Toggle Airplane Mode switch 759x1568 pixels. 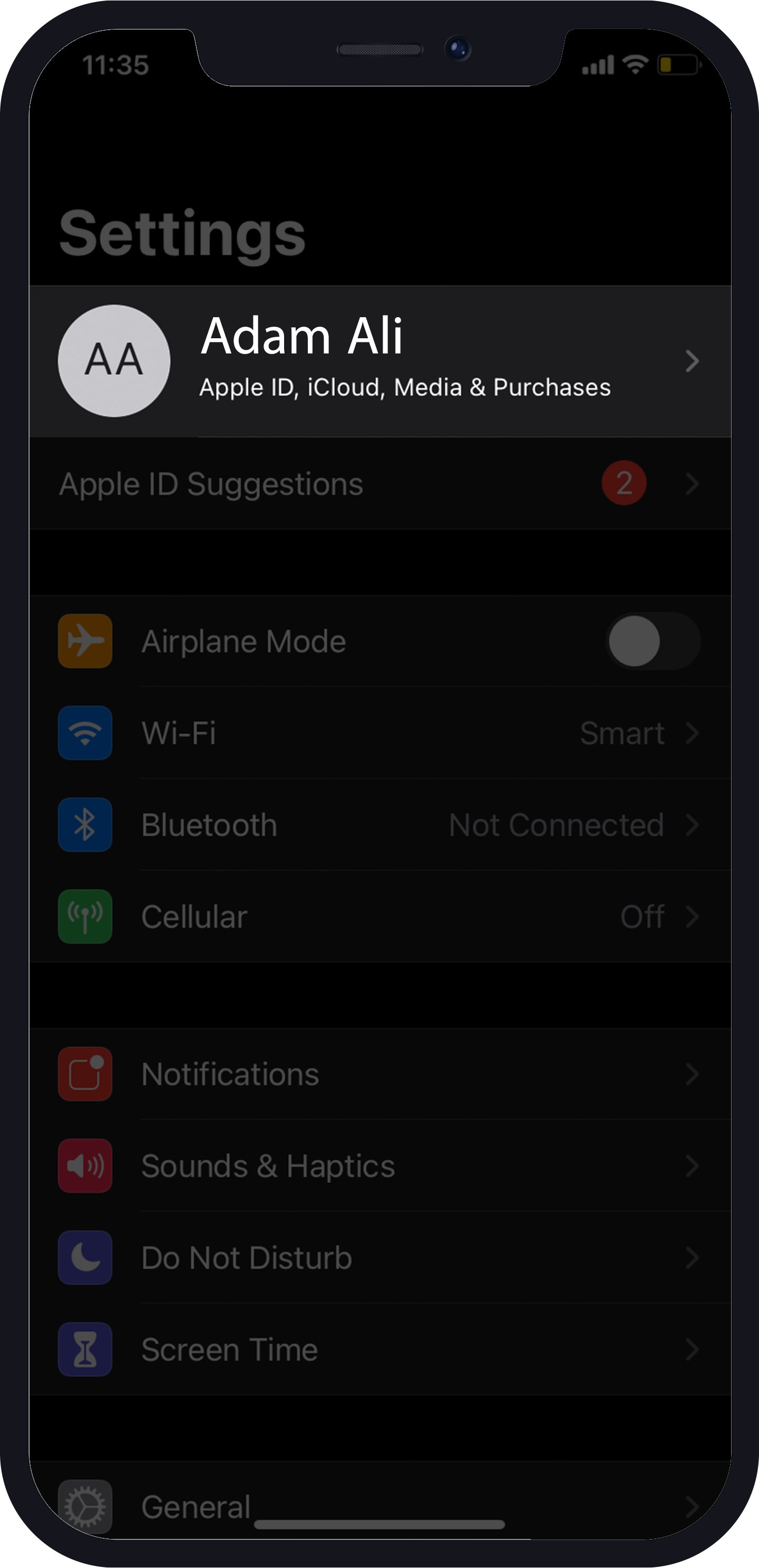653,641
